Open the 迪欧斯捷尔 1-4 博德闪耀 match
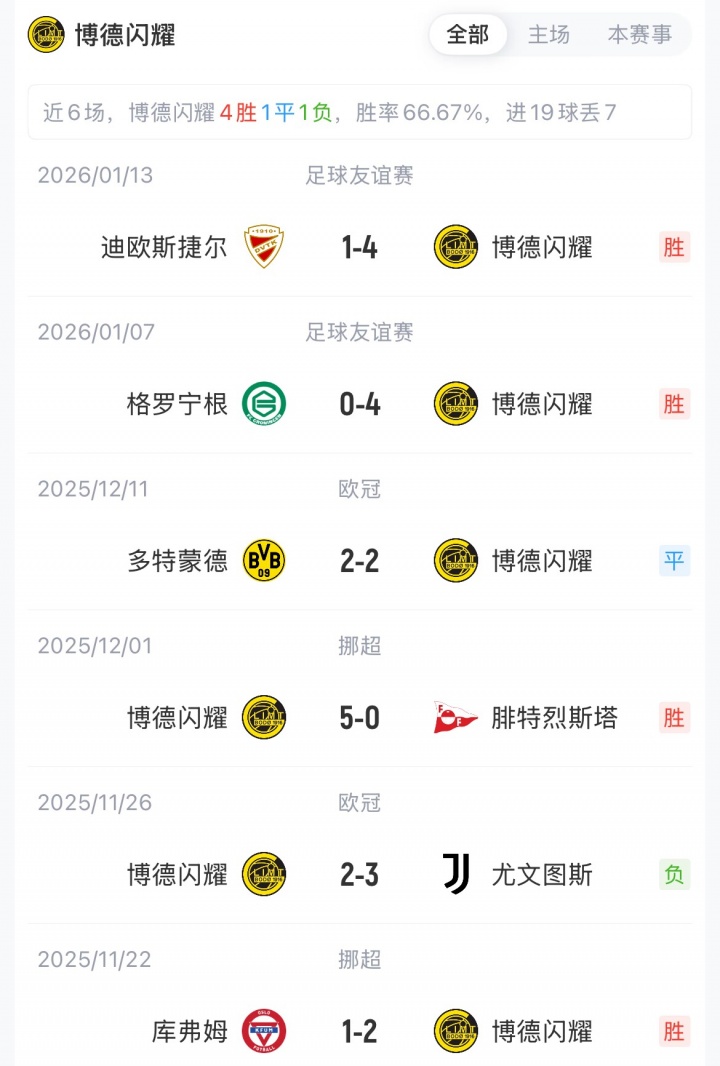720x1066 pixels. pos(360,247)
